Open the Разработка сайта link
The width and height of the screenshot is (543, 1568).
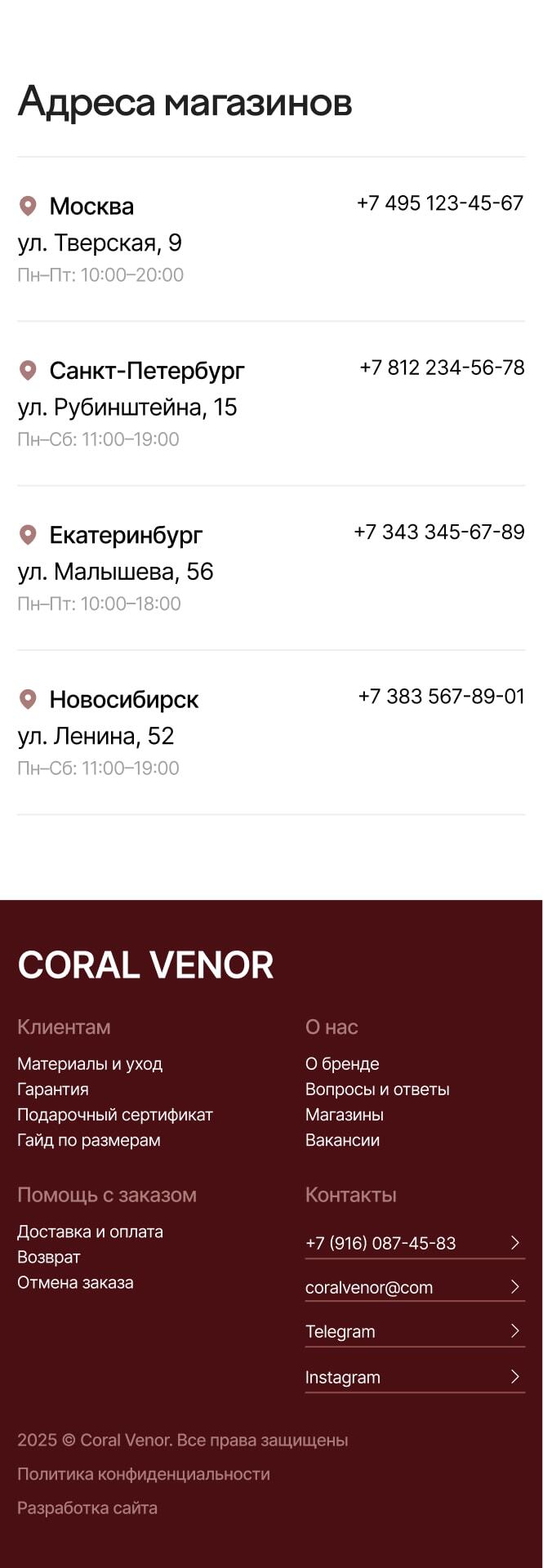click(87, 1508)
